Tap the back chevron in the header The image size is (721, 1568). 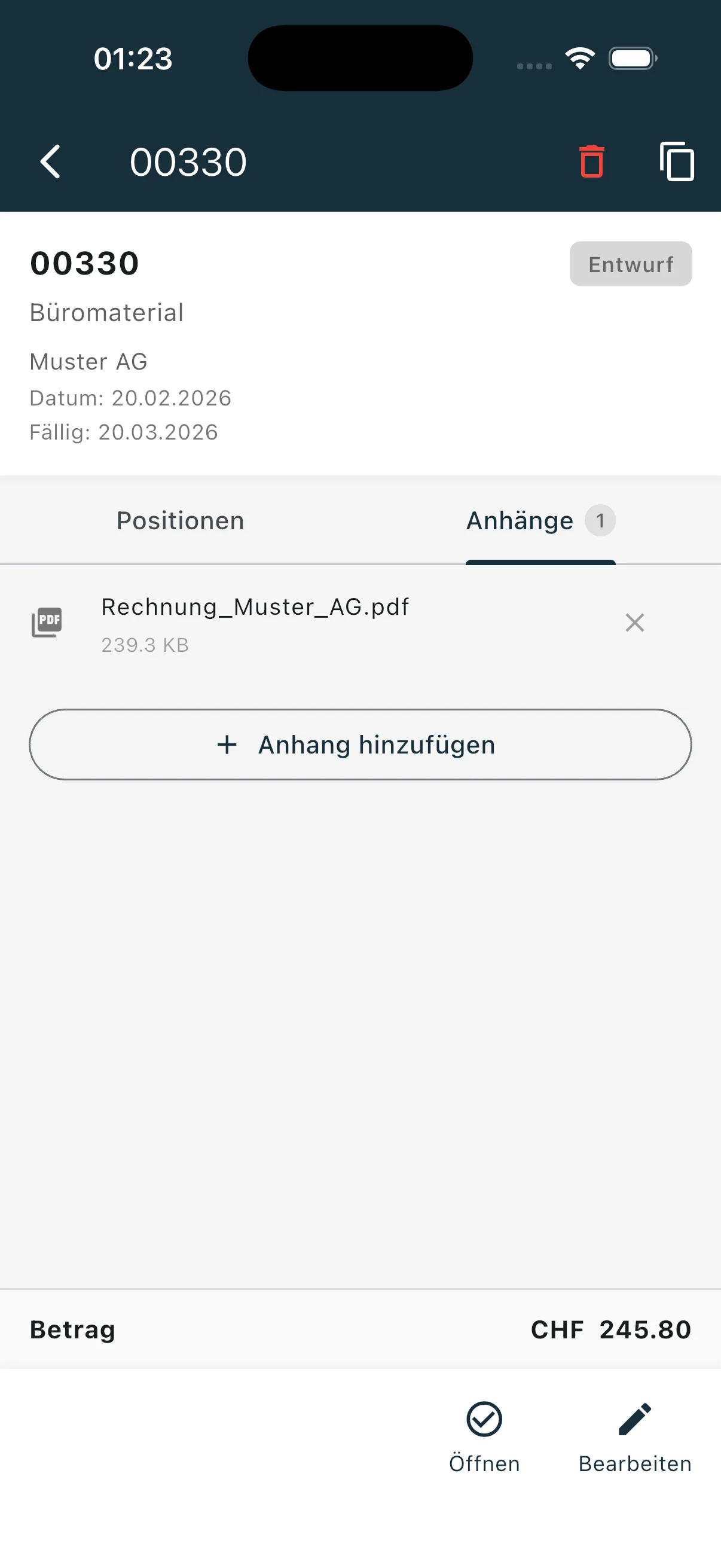point(50,161)
